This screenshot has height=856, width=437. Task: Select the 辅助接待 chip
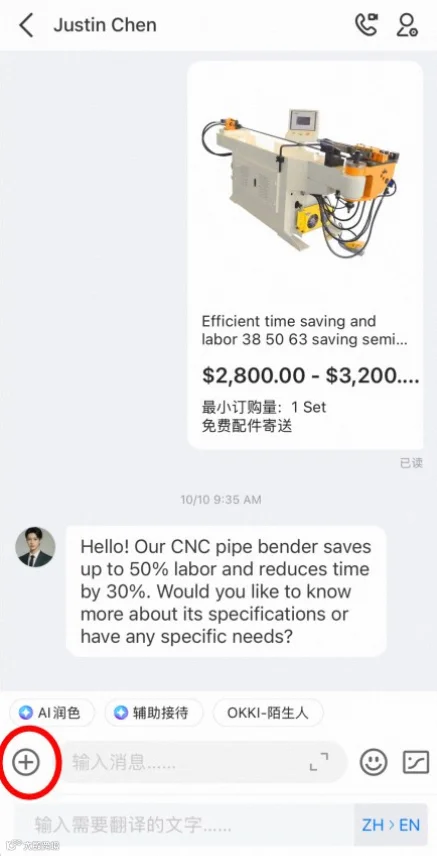153,712
